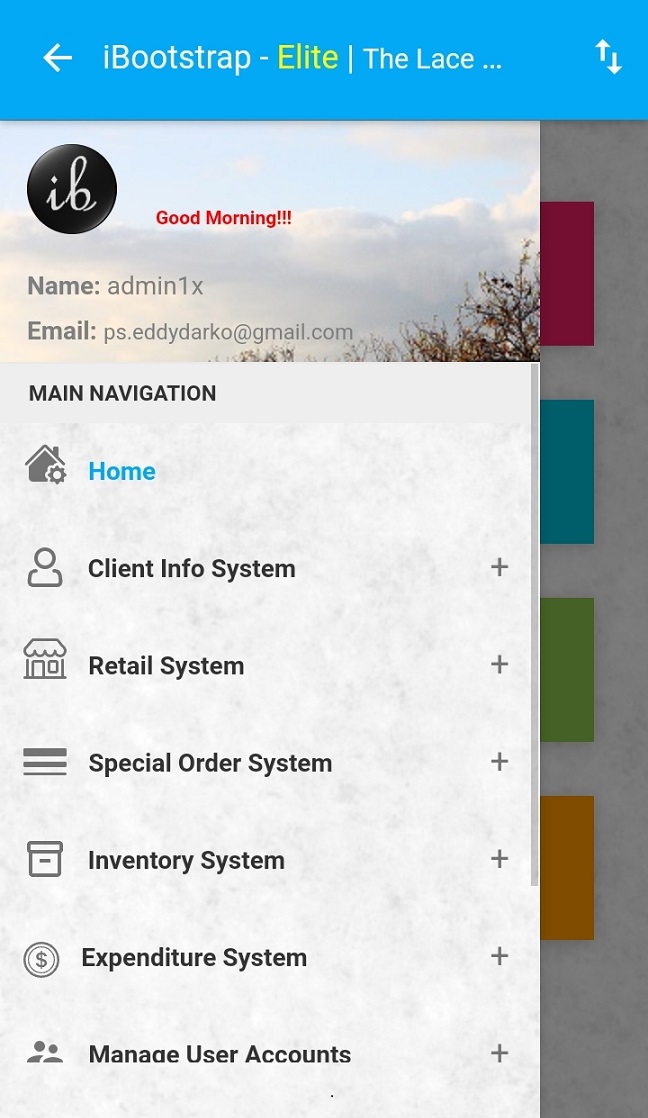The height and width of the screenshot is (1118, 648).
Task: Expand the Manage User Accounts menu
Action: pyautogui.click(x=499, y=1053)
